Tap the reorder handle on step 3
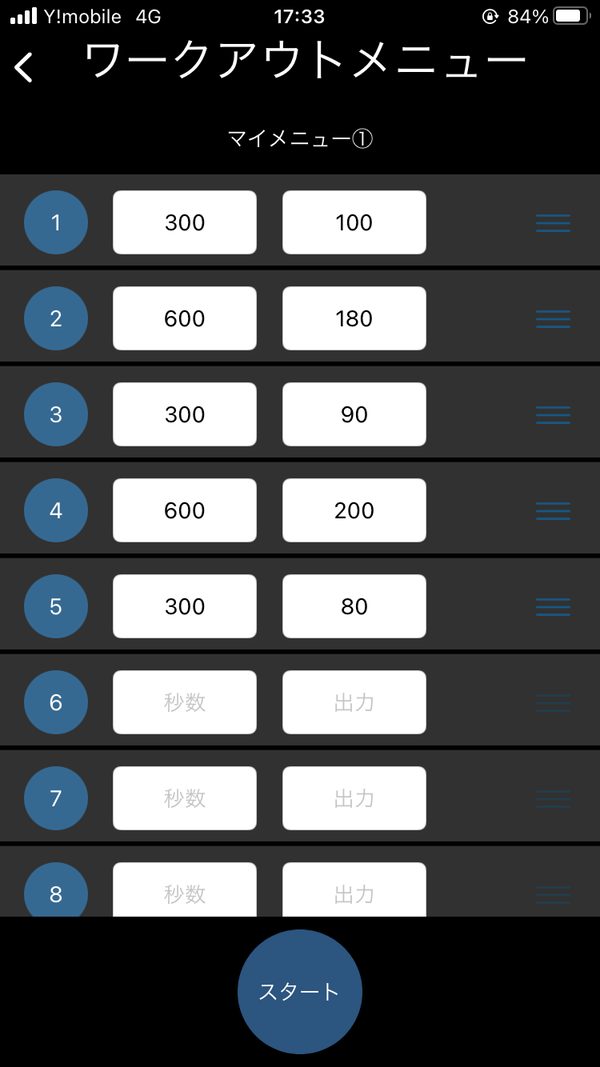The image size is (600, 1067). click(x=553, y=415)
